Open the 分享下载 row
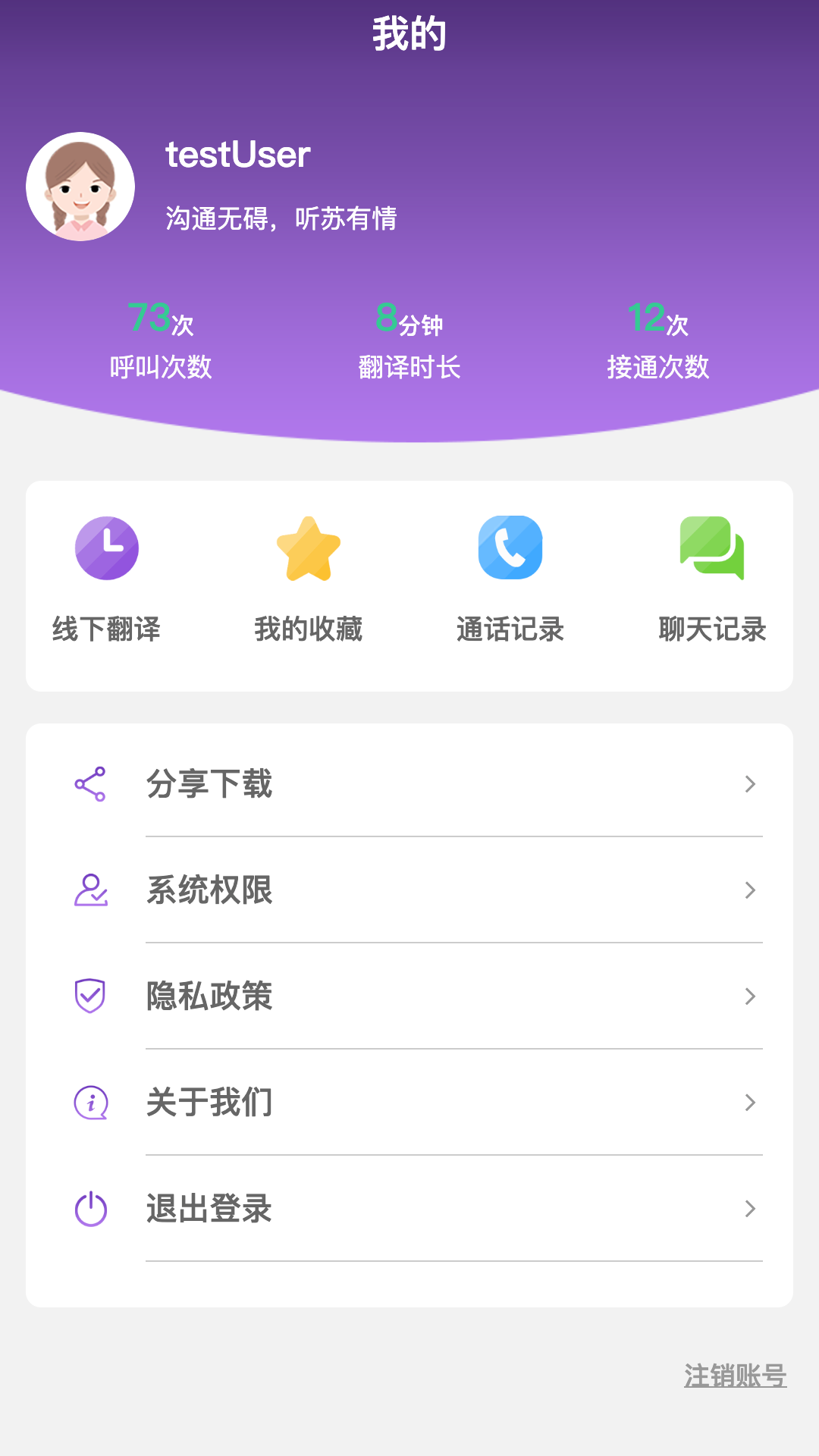This screenshot has height=1456, width=819. (409, 784)
